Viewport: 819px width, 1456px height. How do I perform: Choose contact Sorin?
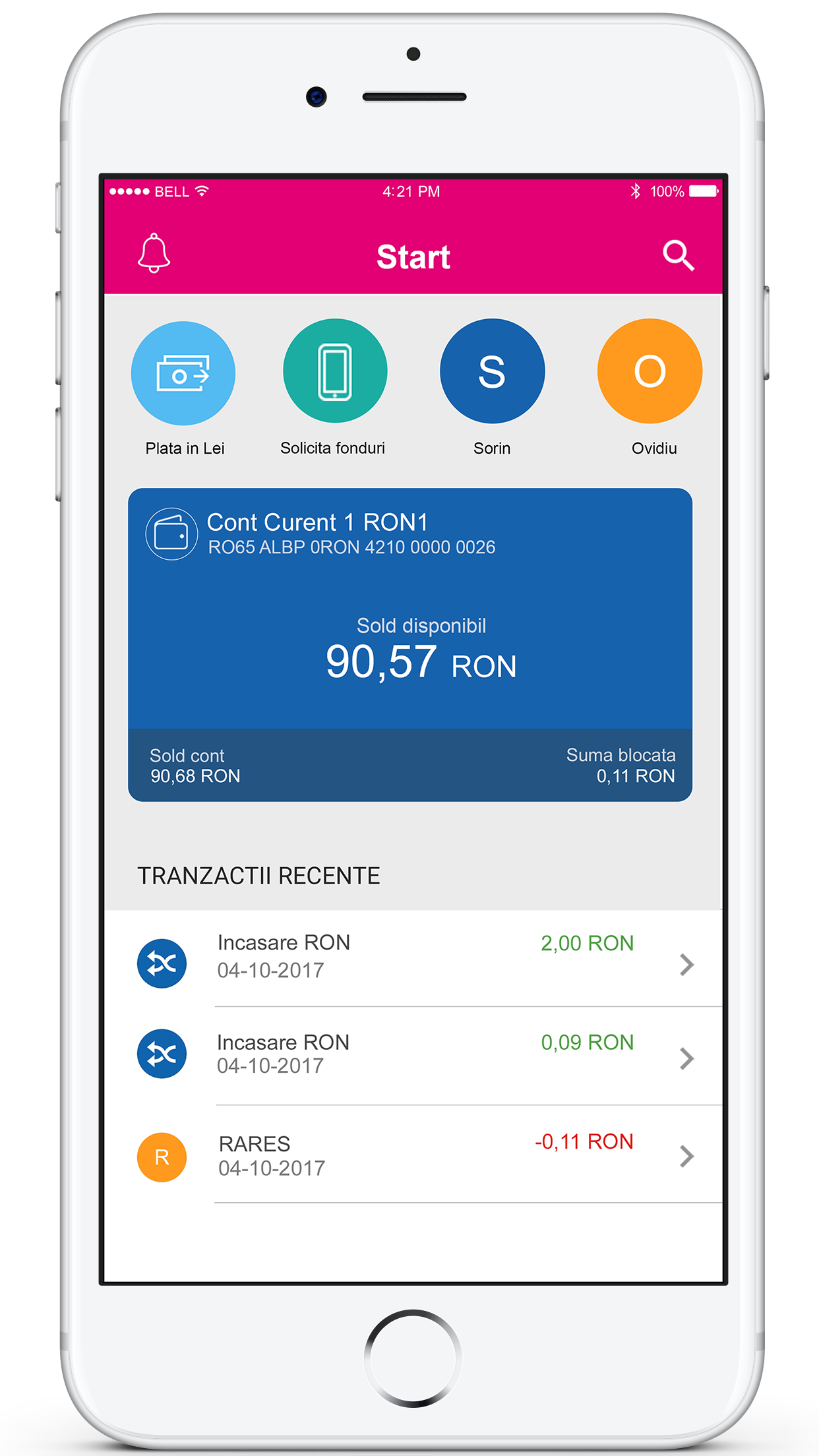pos(492,371)
